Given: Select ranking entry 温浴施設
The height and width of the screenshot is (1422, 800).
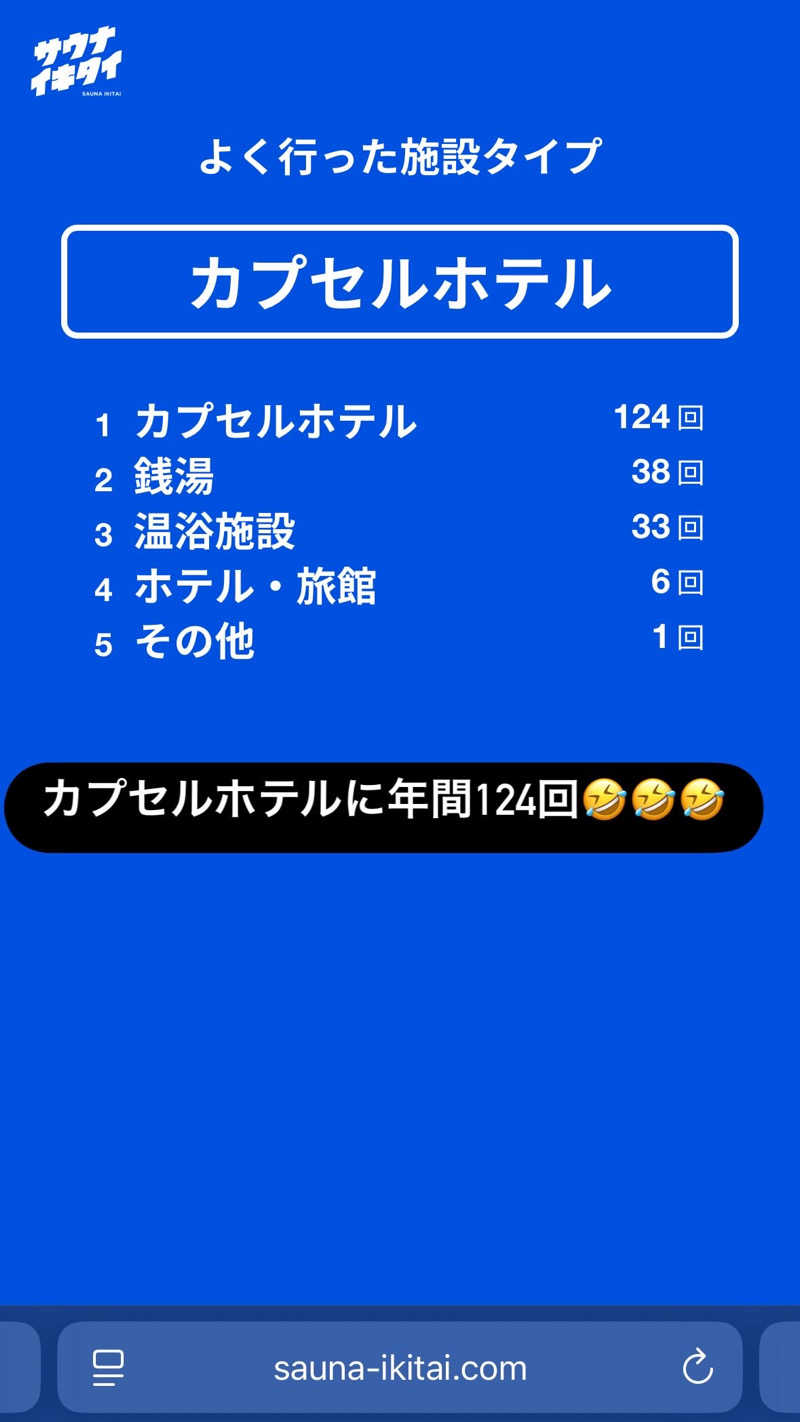Looking at the screenshot, I should tap(213, 533).
